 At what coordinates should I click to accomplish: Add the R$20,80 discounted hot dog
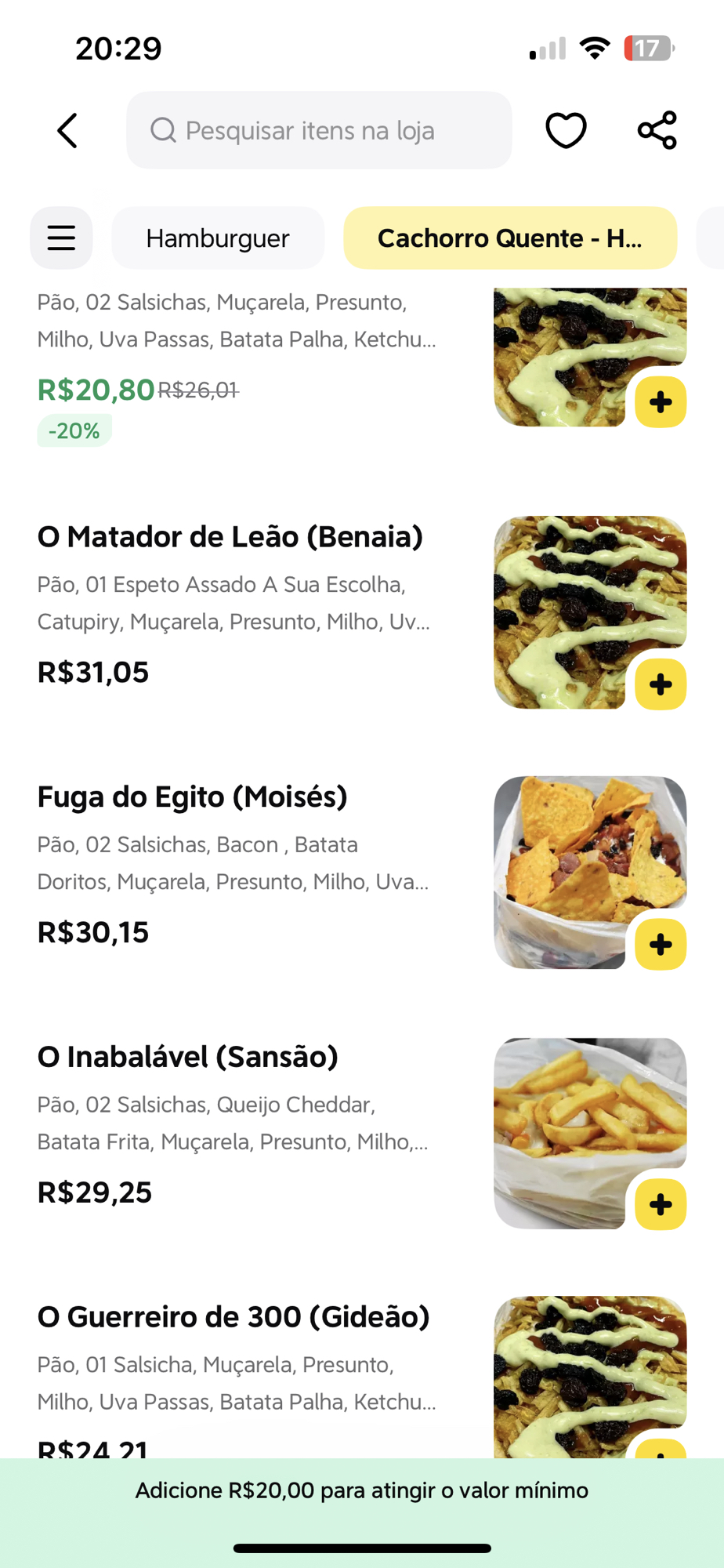click(661, 402)
